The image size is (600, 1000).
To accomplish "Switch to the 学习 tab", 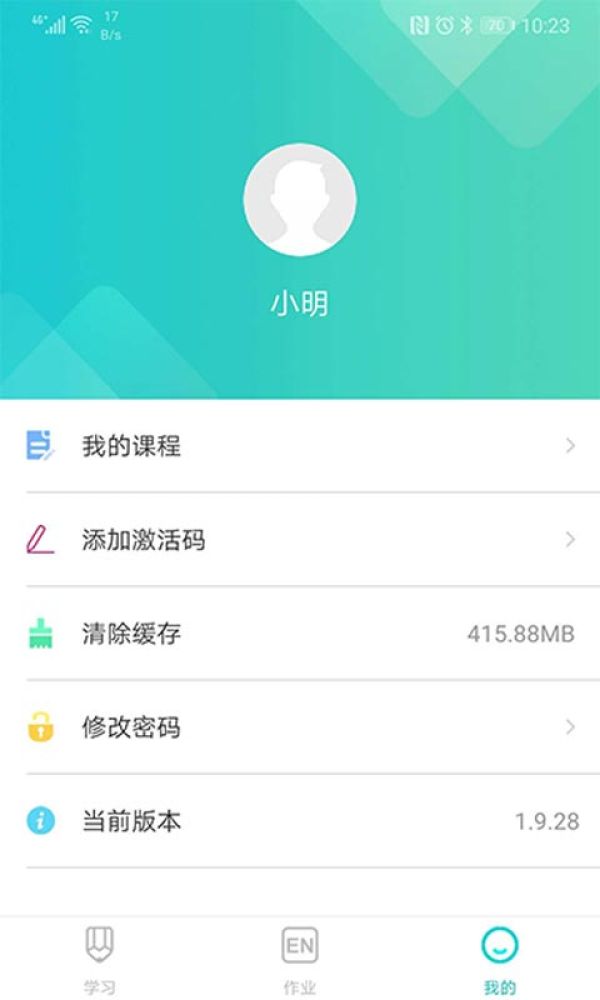I will click(100, 958).
